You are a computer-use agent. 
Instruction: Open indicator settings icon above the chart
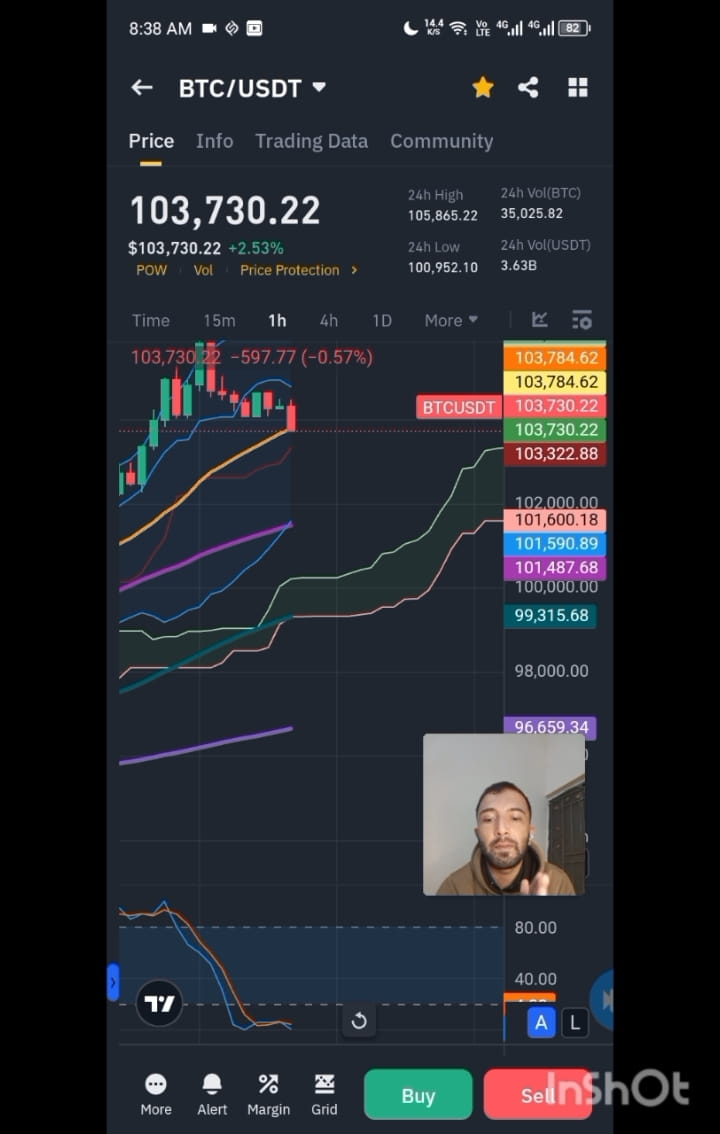click(582, 320)
